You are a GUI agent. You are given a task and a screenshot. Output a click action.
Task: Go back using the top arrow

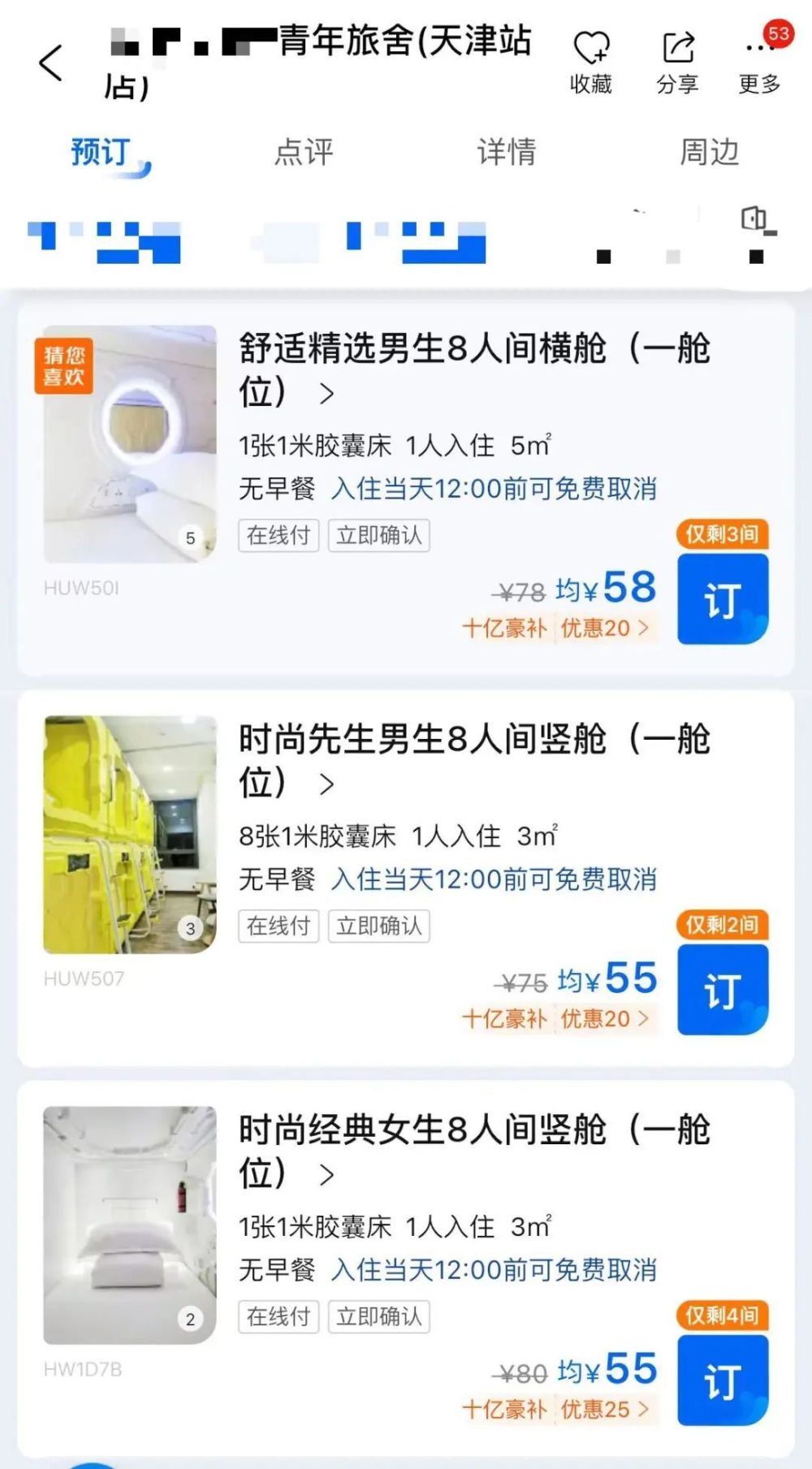(50, 63)
